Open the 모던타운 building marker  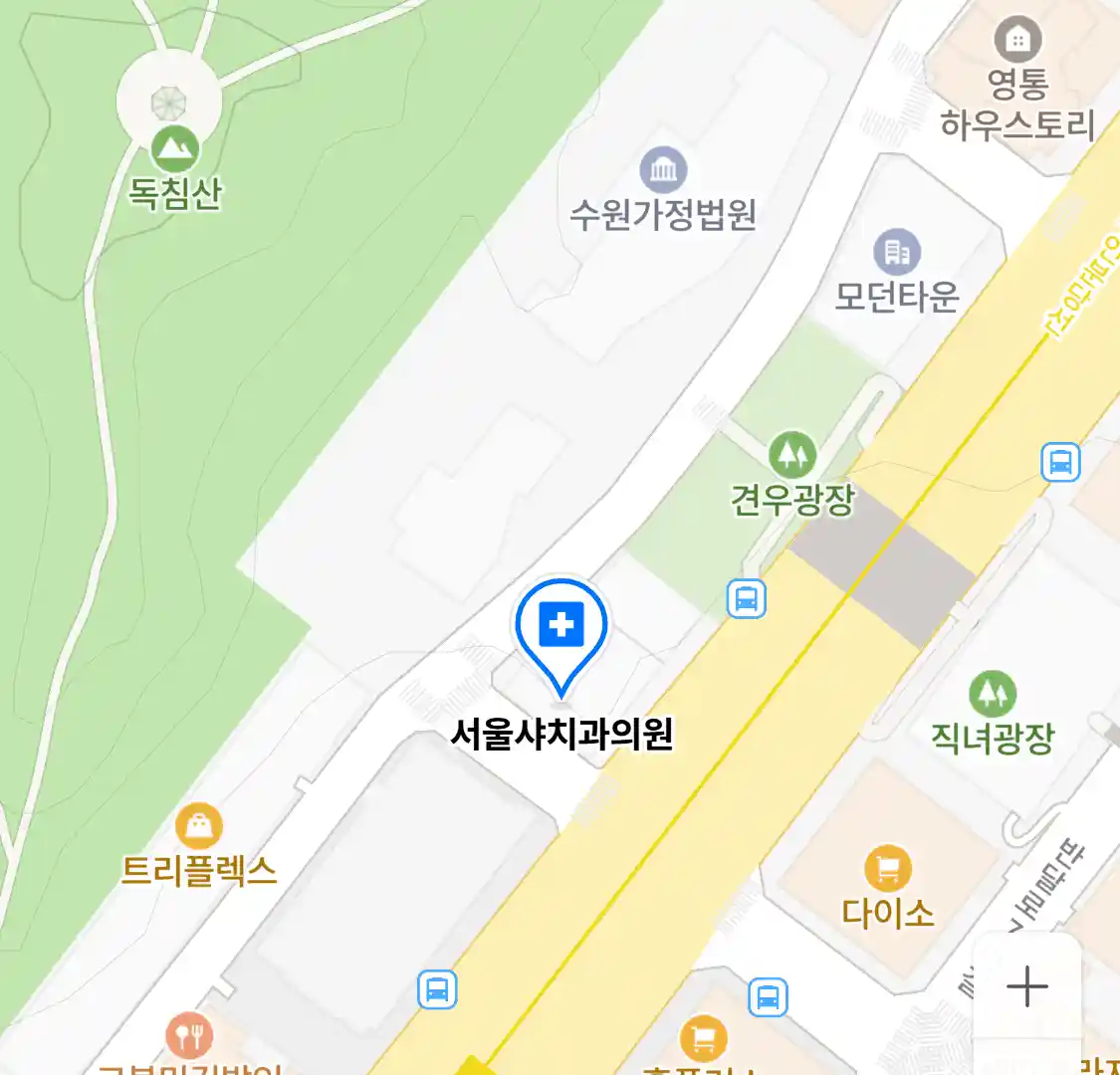point(897,252)
